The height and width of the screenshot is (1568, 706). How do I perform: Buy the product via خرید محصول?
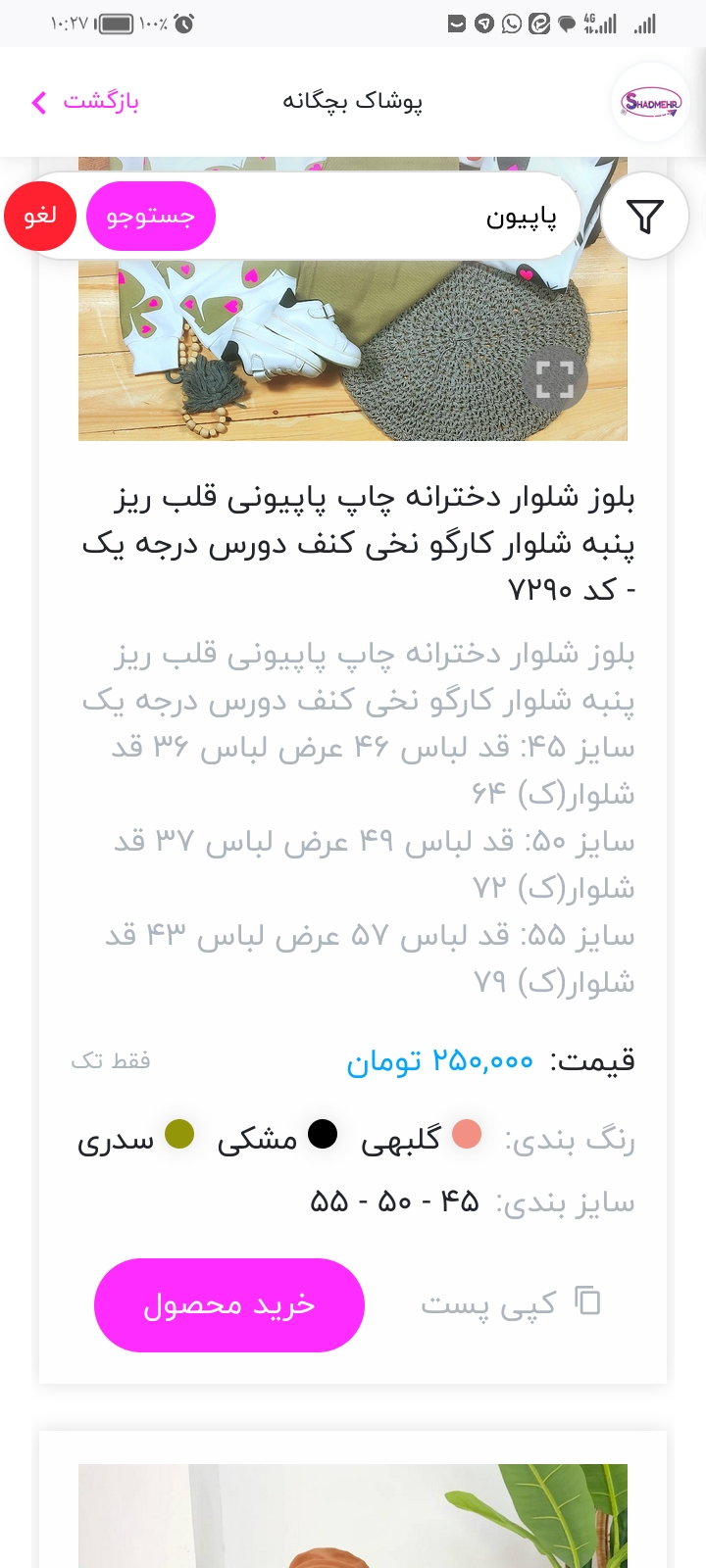[x=229, y=1304]
